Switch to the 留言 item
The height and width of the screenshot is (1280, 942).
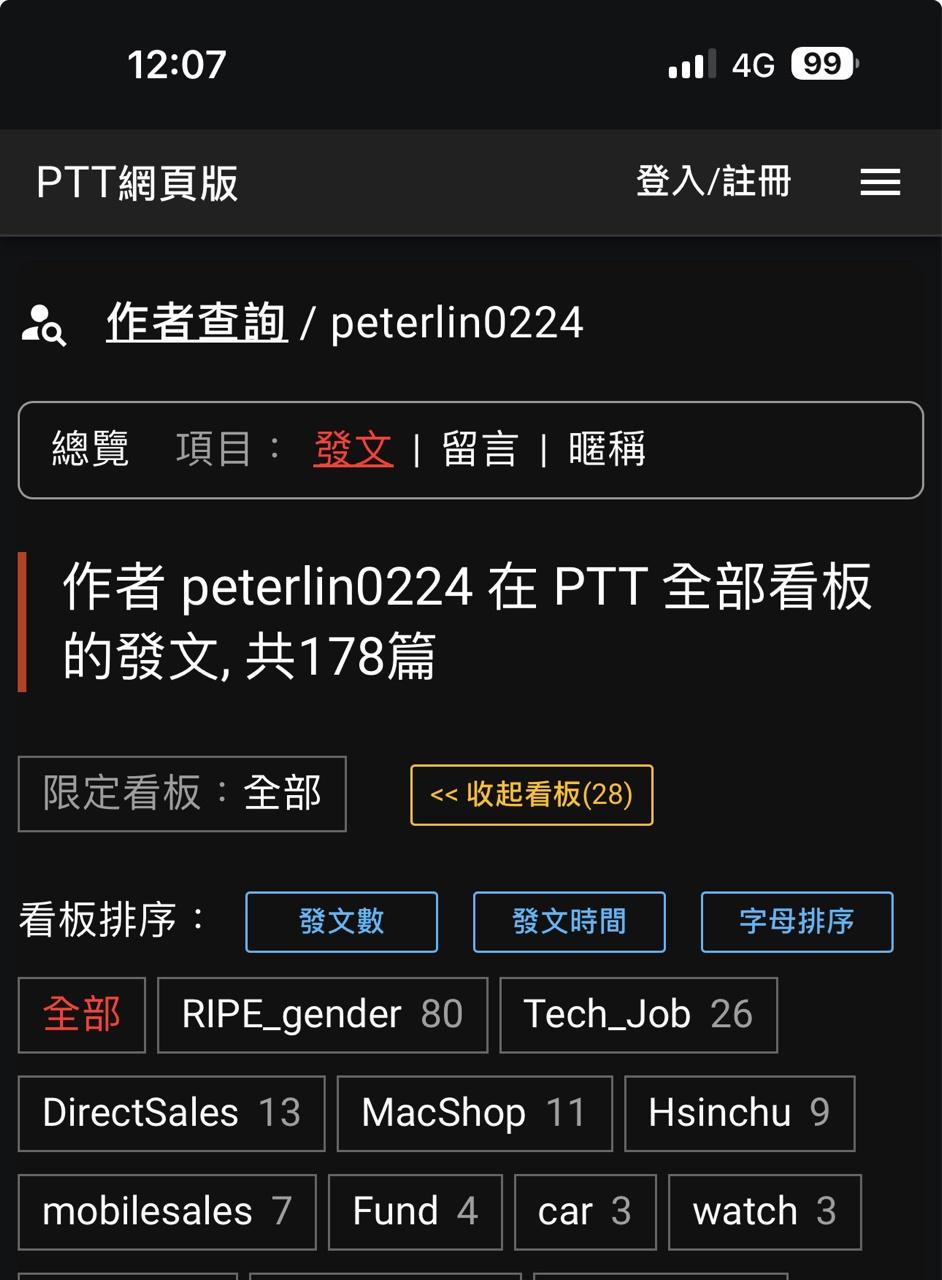pyautogui.click(x=480, y=449)
